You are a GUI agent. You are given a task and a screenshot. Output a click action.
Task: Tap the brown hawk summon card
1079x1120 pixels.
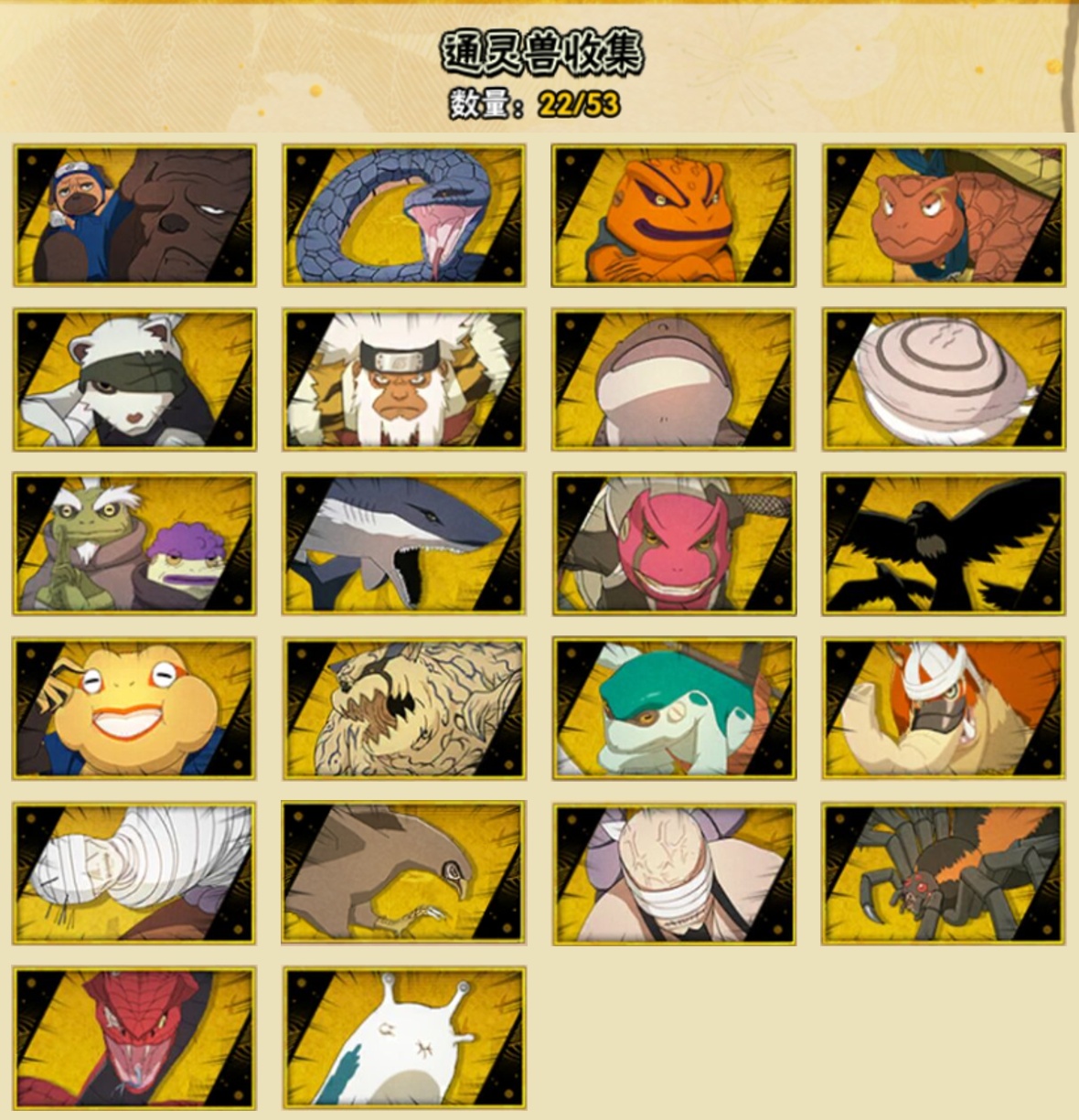click(404, 873)
